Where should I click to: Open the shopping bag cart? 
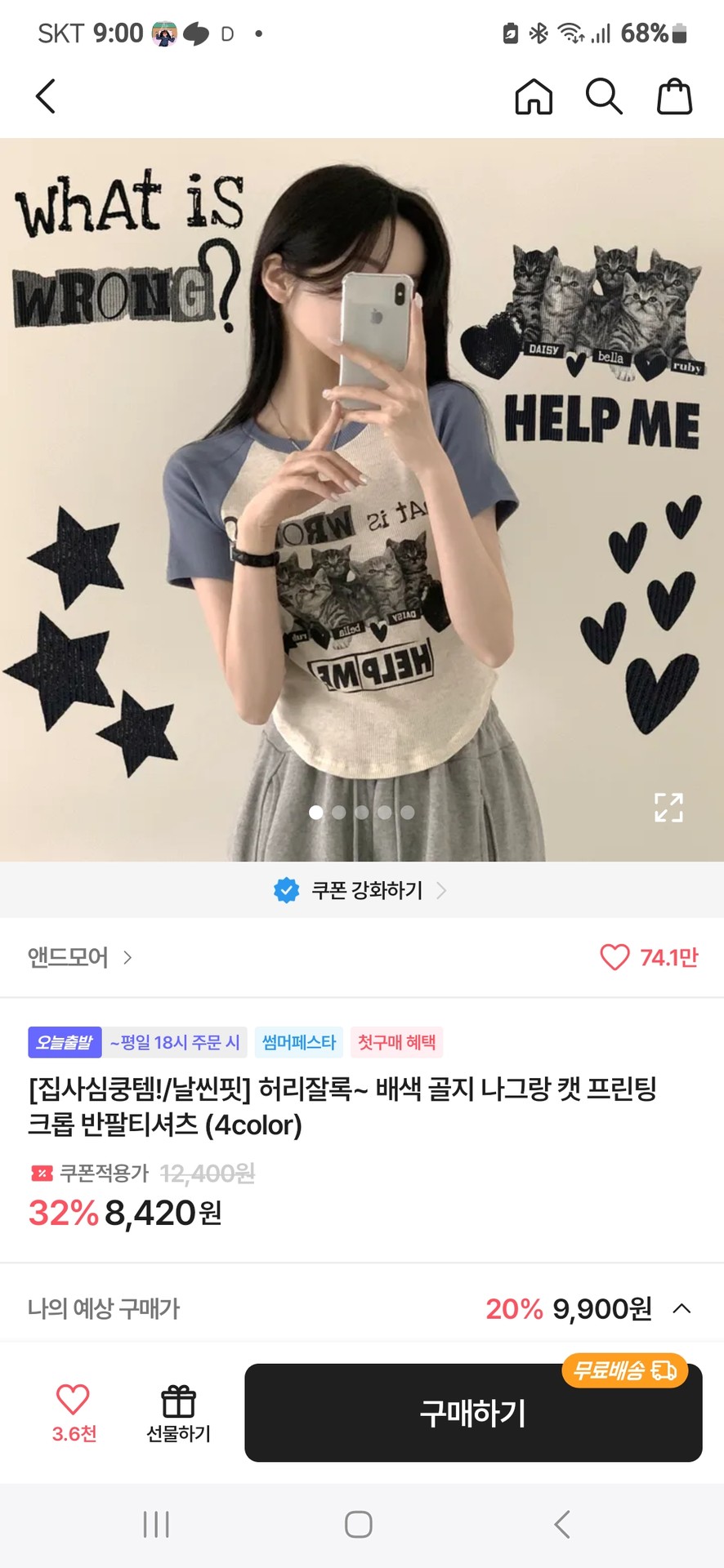coord(675,96)
